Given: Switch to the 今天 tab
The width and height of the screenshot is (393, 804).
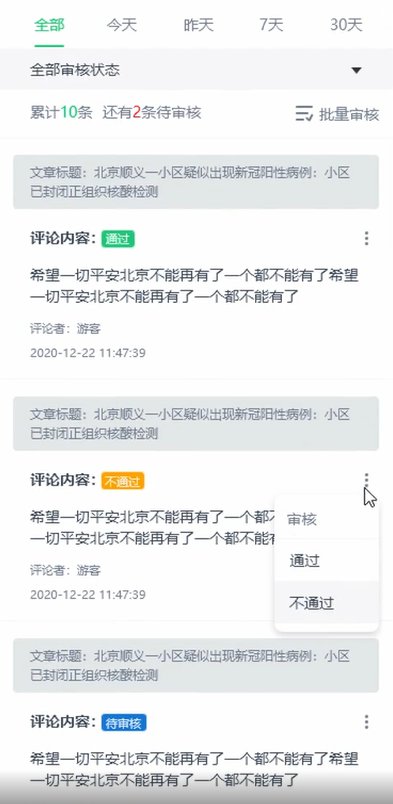Looking at the screenshot, I should click(122, 25).
